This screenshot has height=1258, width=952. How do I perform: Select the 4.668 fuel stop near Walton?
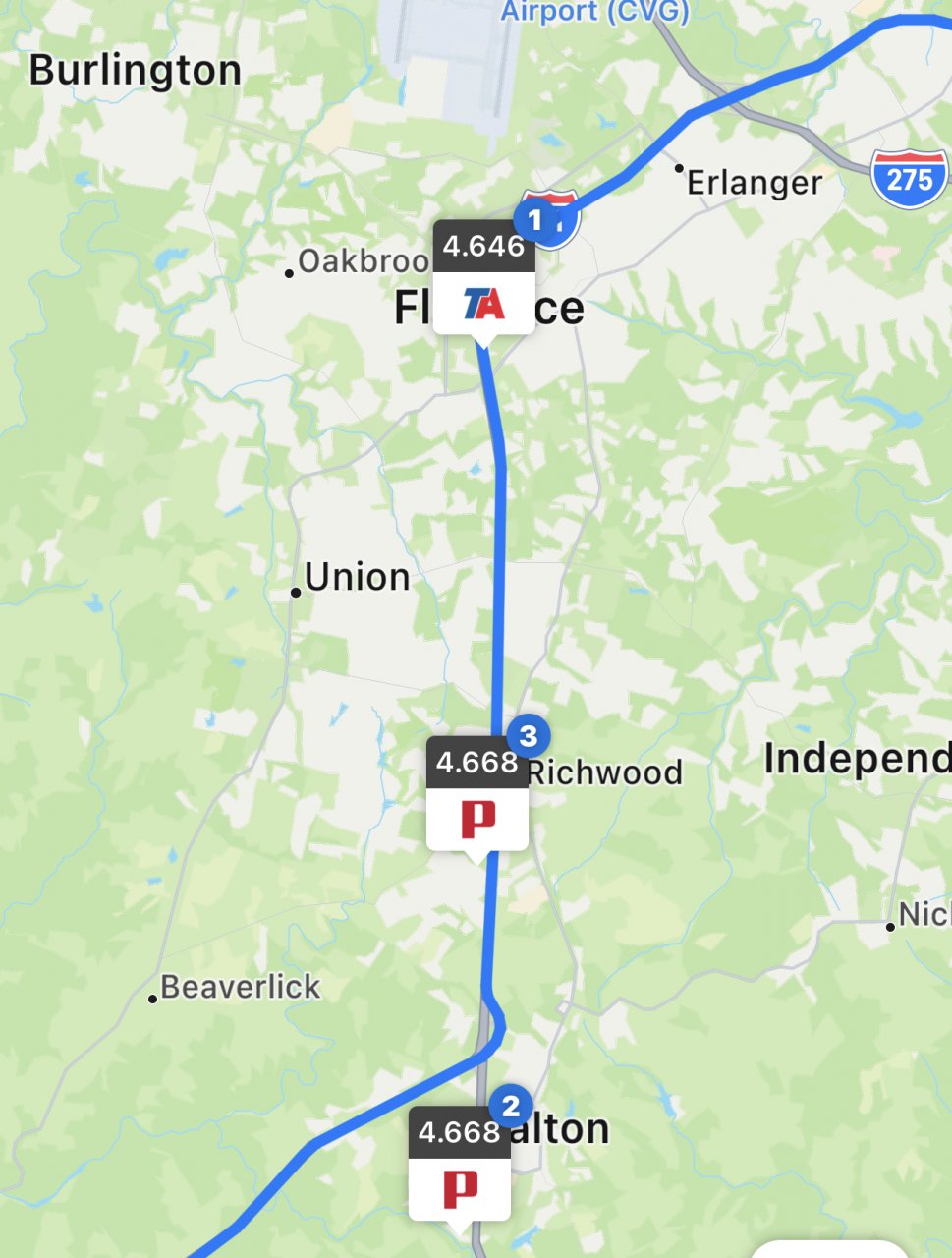[460, 1167]
